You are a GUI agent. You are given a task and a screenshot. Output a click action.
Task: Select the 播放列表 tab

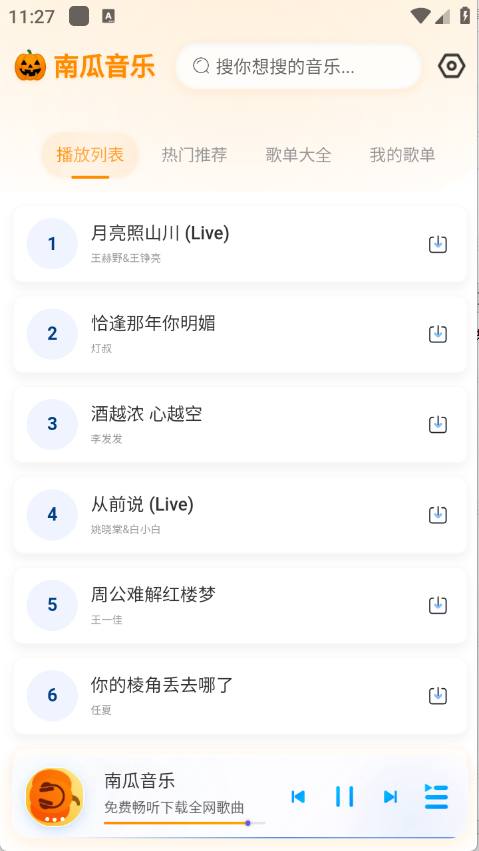tap(91, 155)
